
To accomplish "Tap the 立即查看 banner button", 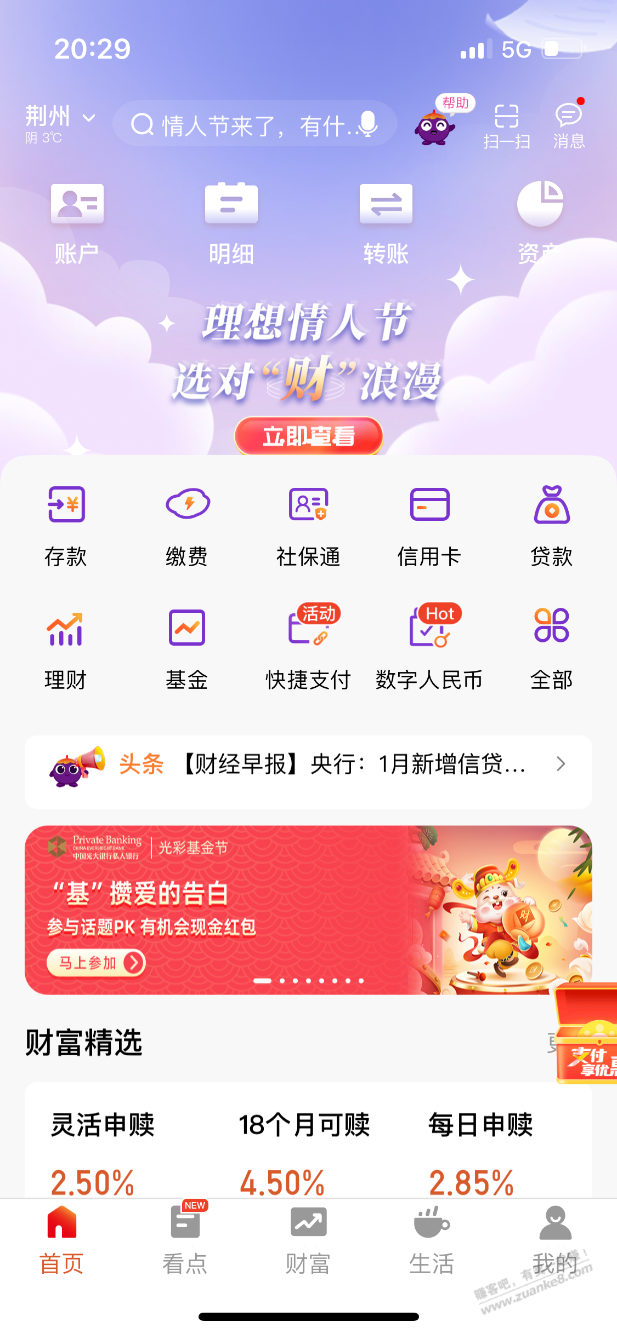I will [308, 437].
